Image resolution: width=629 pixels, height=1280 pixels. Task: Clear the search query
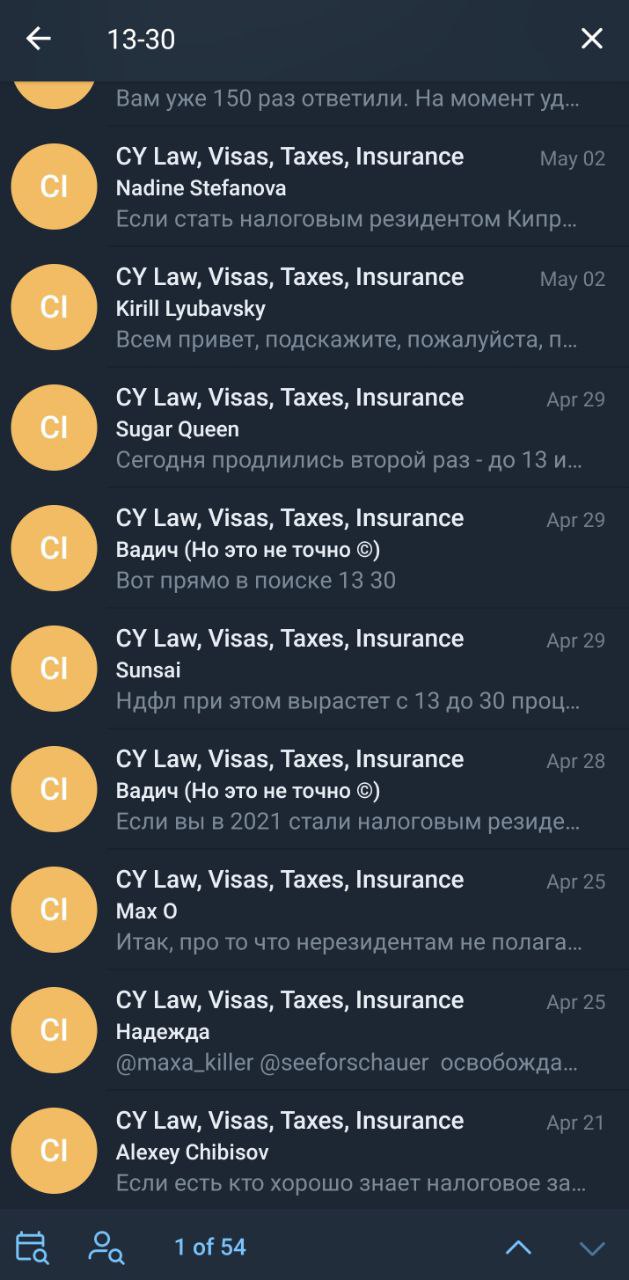pos(592,39)
